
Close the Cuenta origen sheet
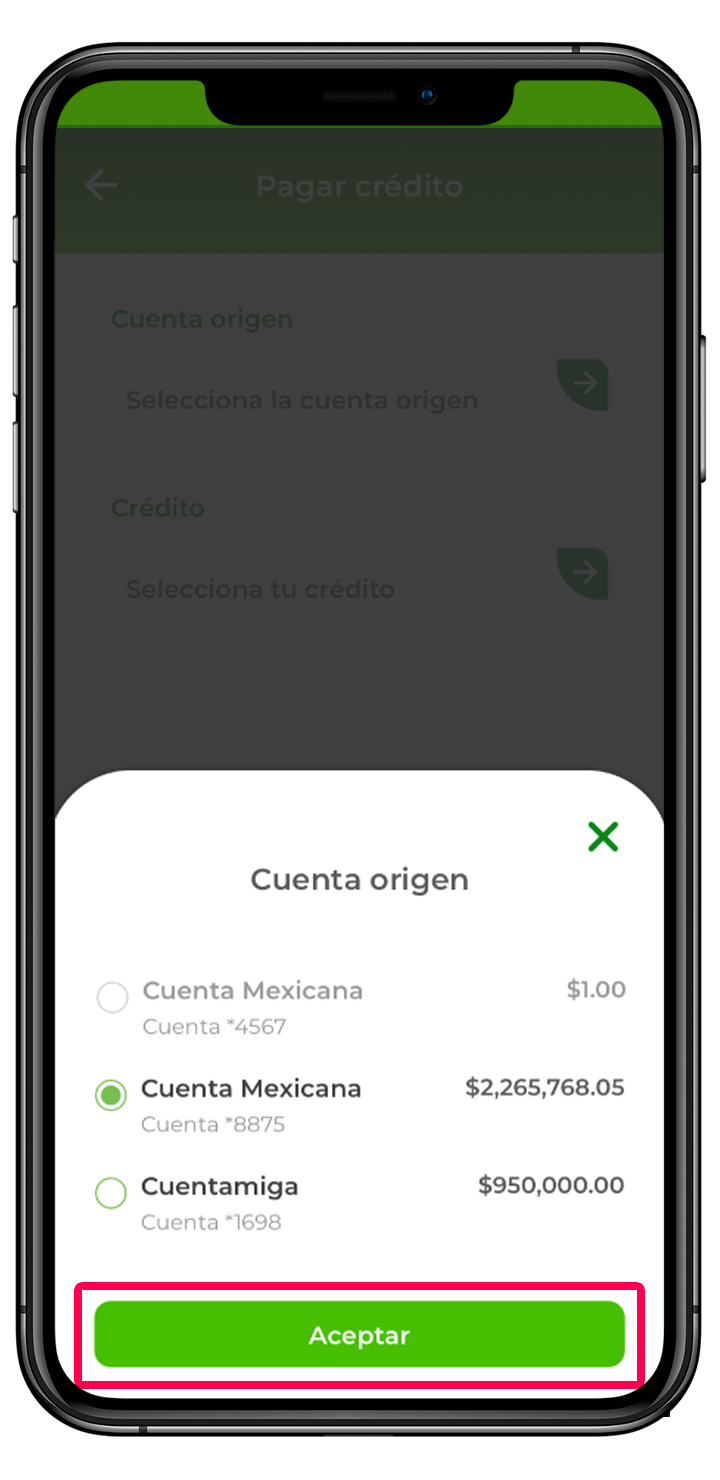click(x=603, y=836)
